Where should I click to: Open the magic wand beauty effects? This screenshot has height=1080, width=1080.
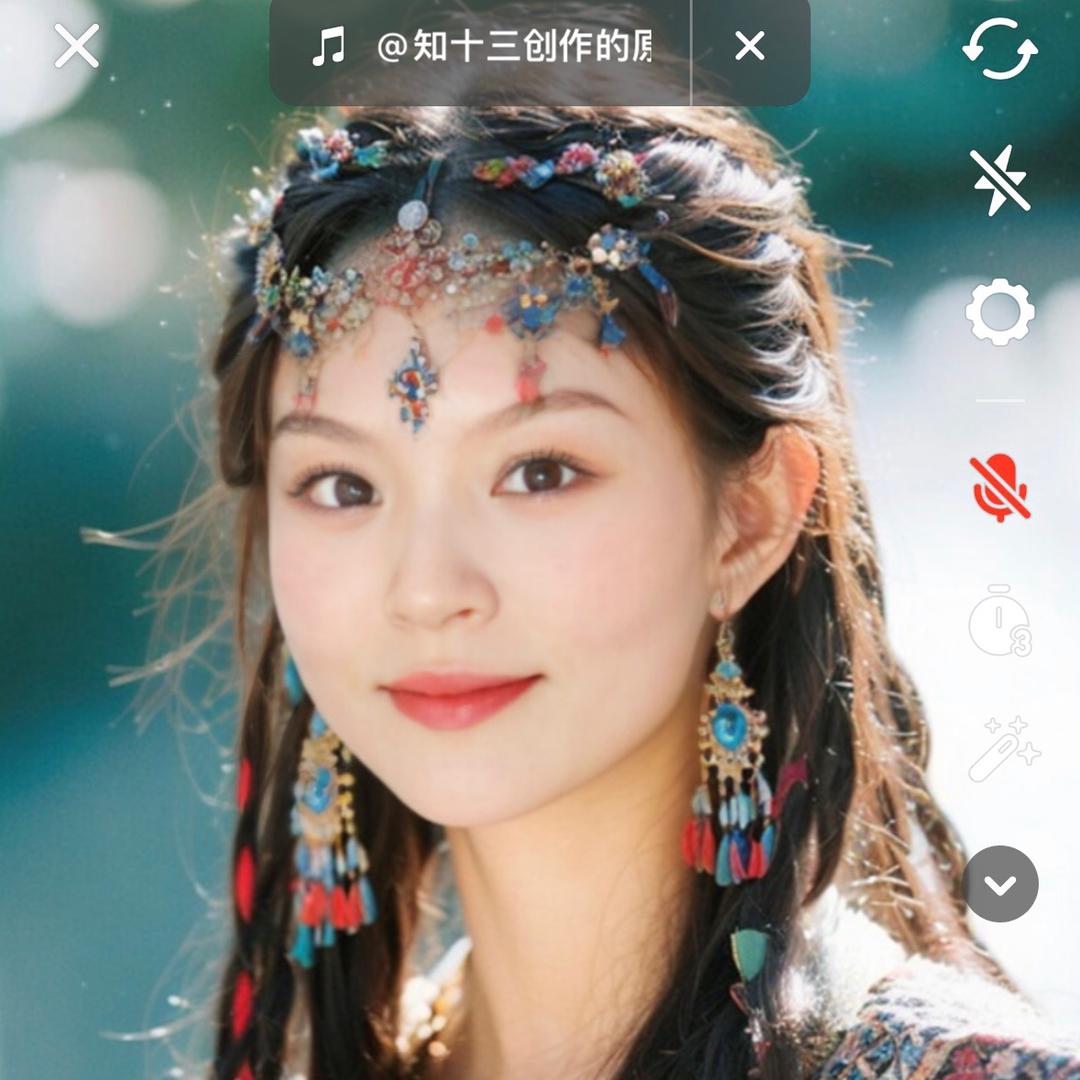tap(1000, 750)
